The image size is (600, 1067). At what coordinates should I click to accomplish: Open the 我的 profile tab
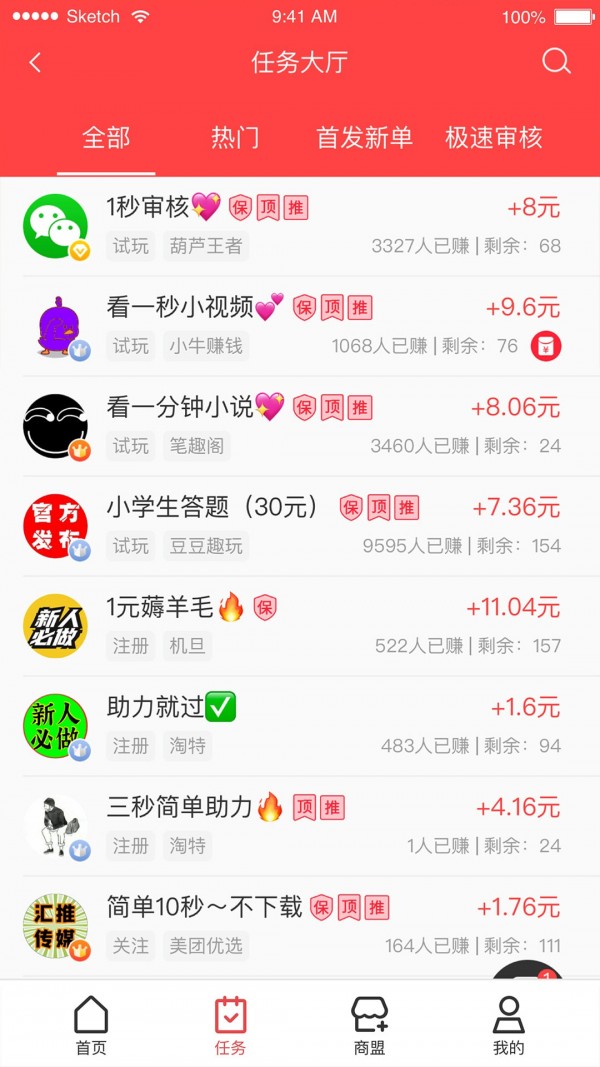[508, 1025]
